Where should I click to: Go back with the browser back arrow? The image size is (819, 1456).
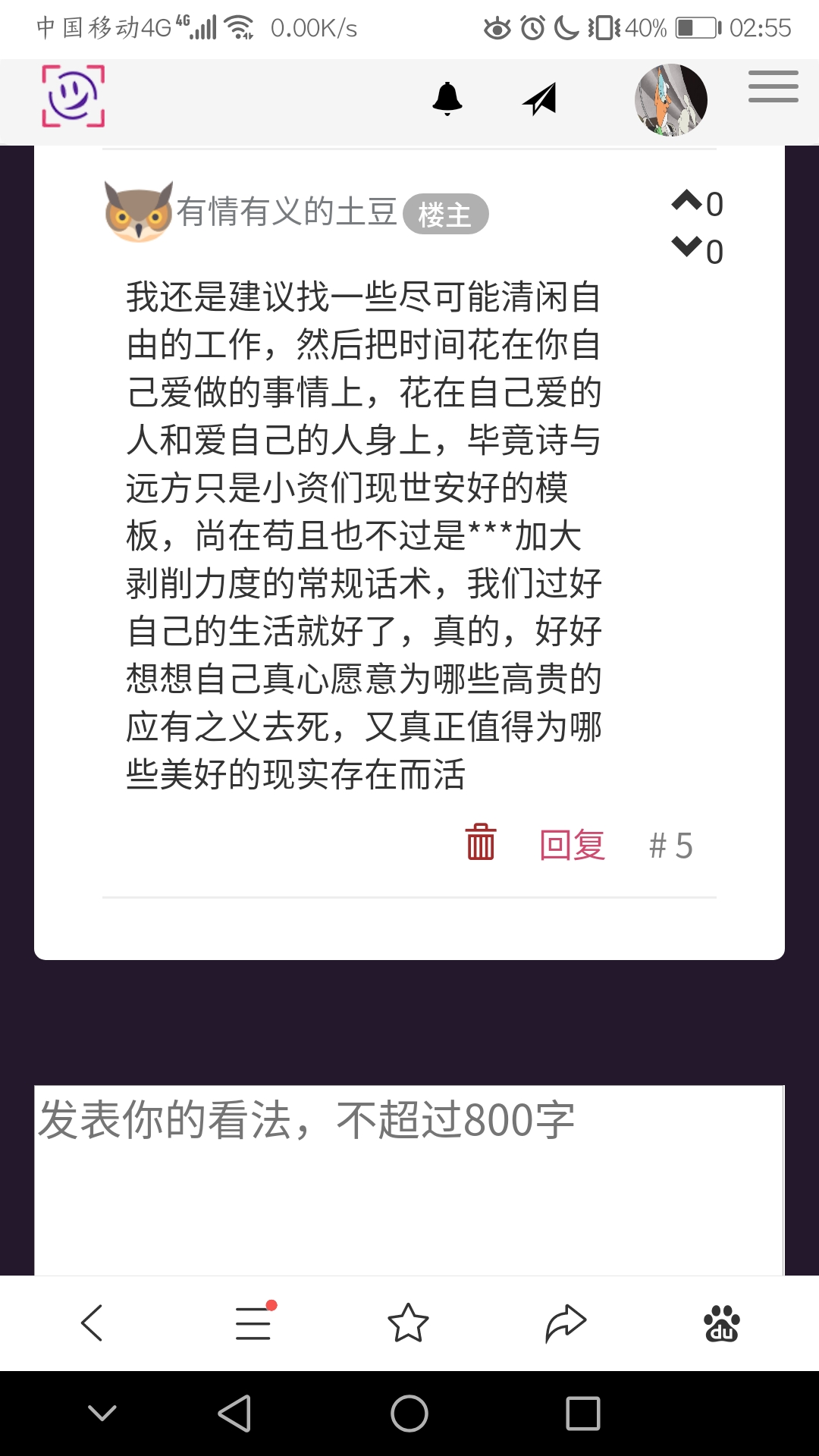pyautogui.click(x=92, y=1323)
